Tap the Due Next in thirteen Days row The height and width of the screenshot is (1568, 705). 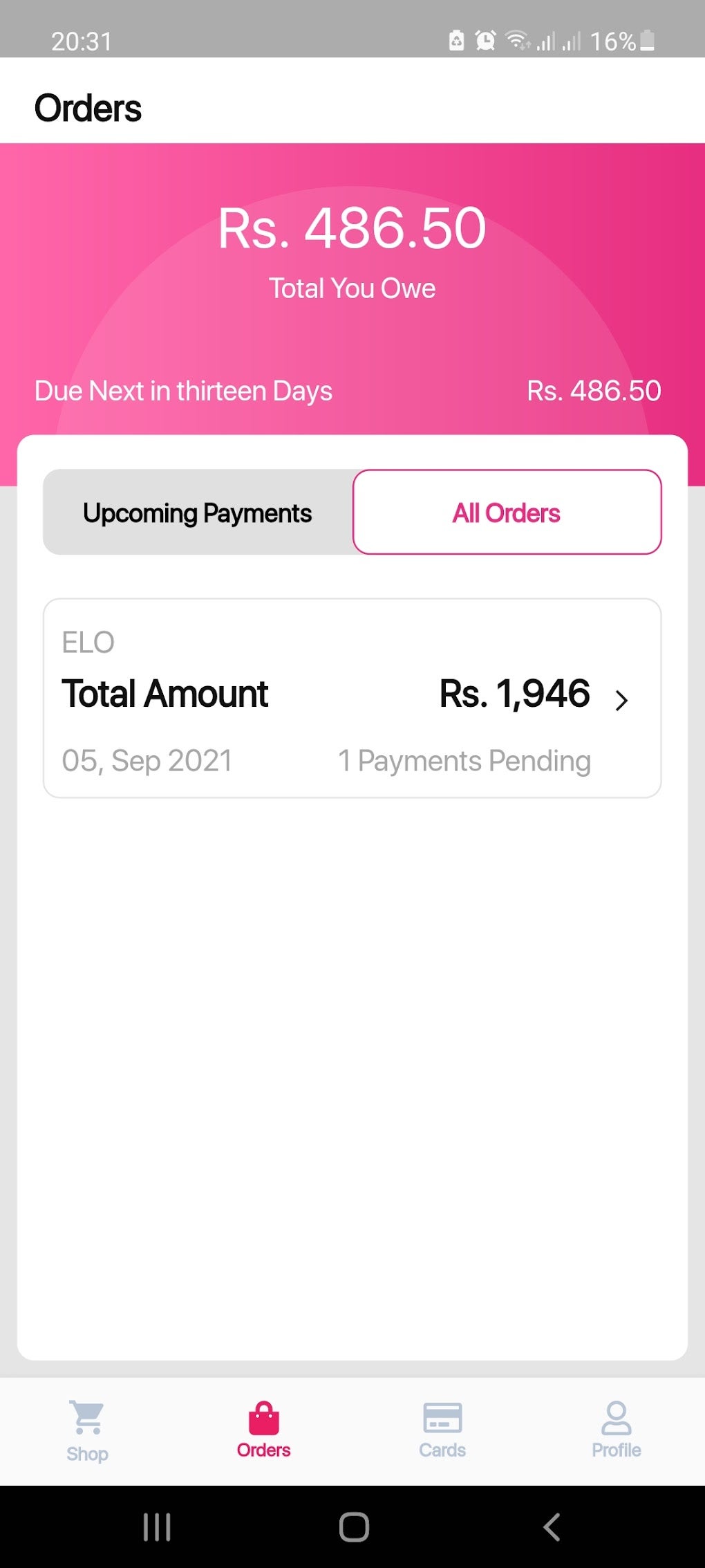click(x=352, y=390)
